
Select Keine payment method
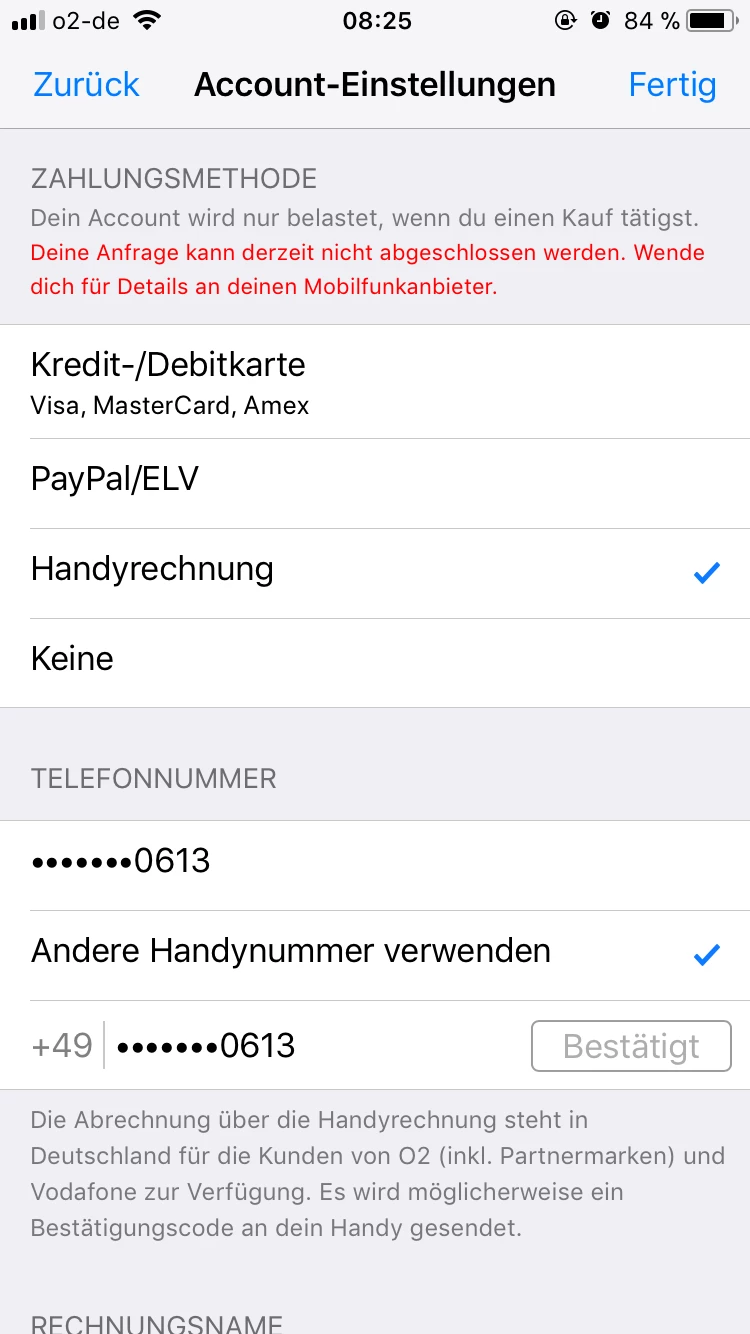point(375,660)
